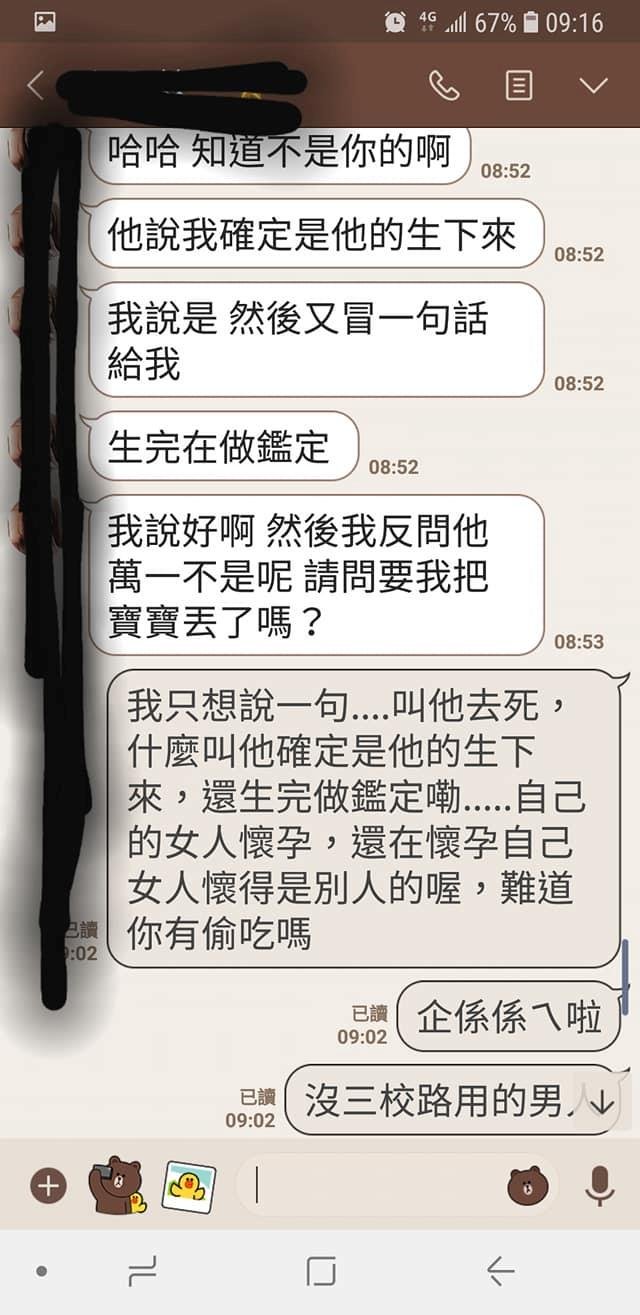Start a voice call
This screenshot has width=640, height=1315.
point(444,86)
